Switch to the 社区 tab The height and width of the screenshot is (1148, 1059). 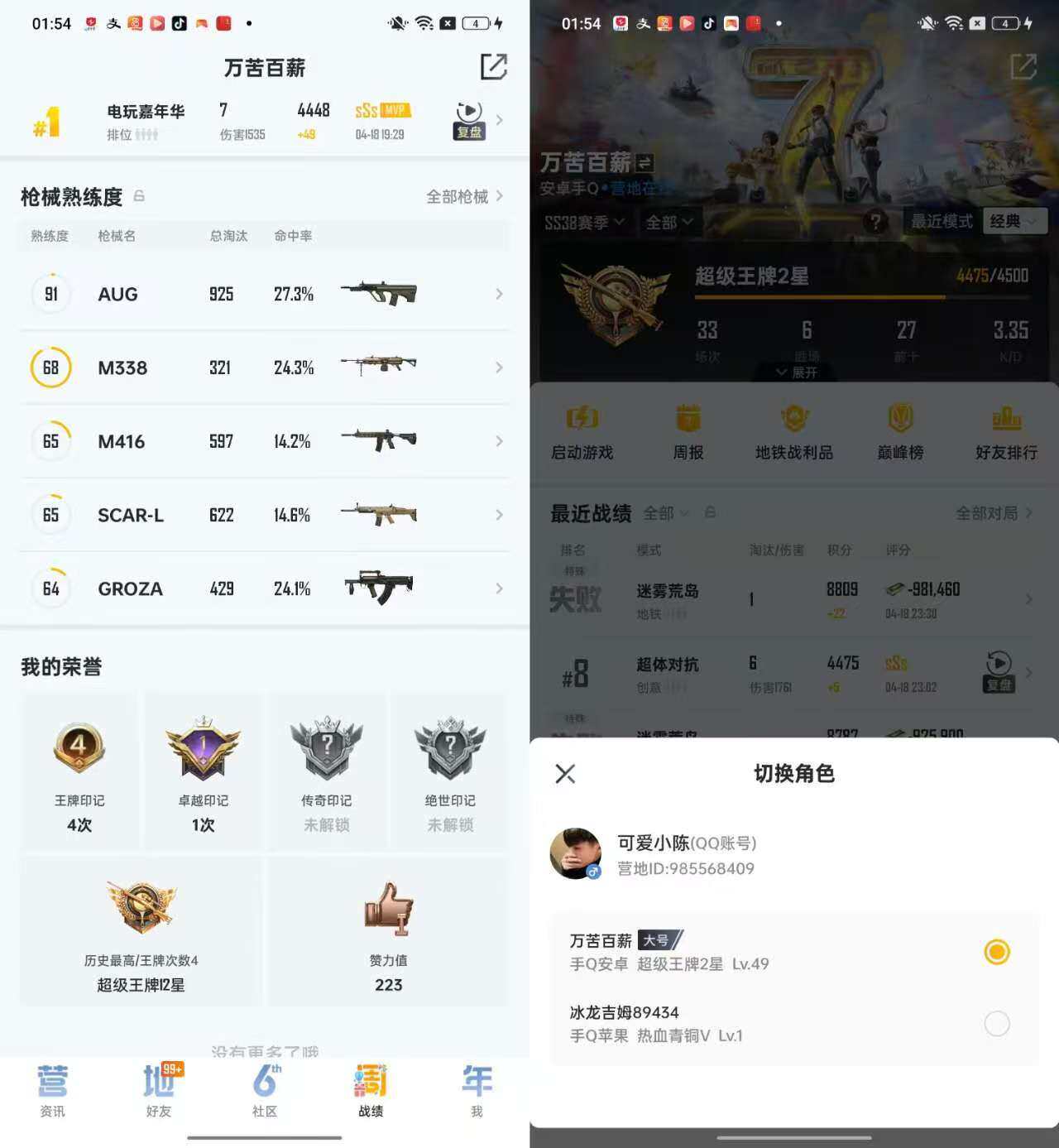point(264,1093)
